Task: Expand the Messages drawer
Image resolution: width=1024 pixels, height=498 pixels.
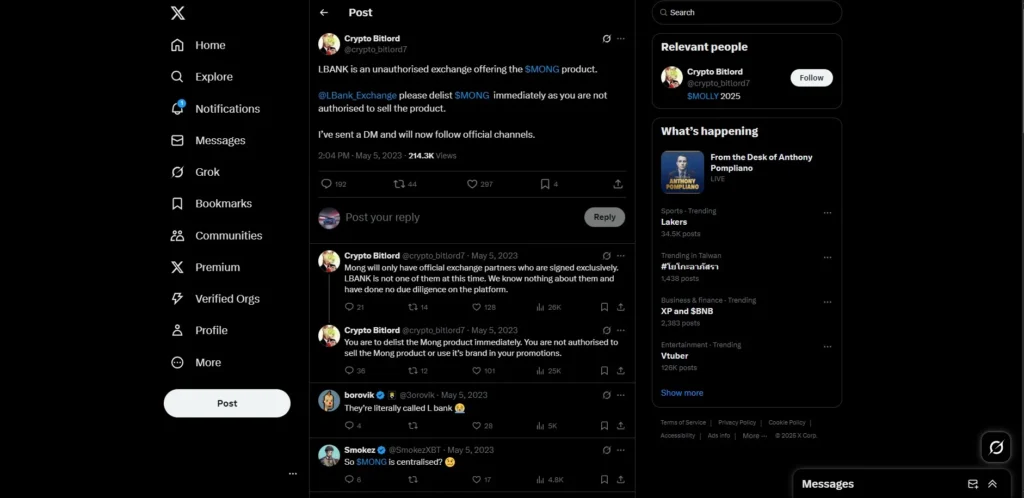Action: coord(992,484)
